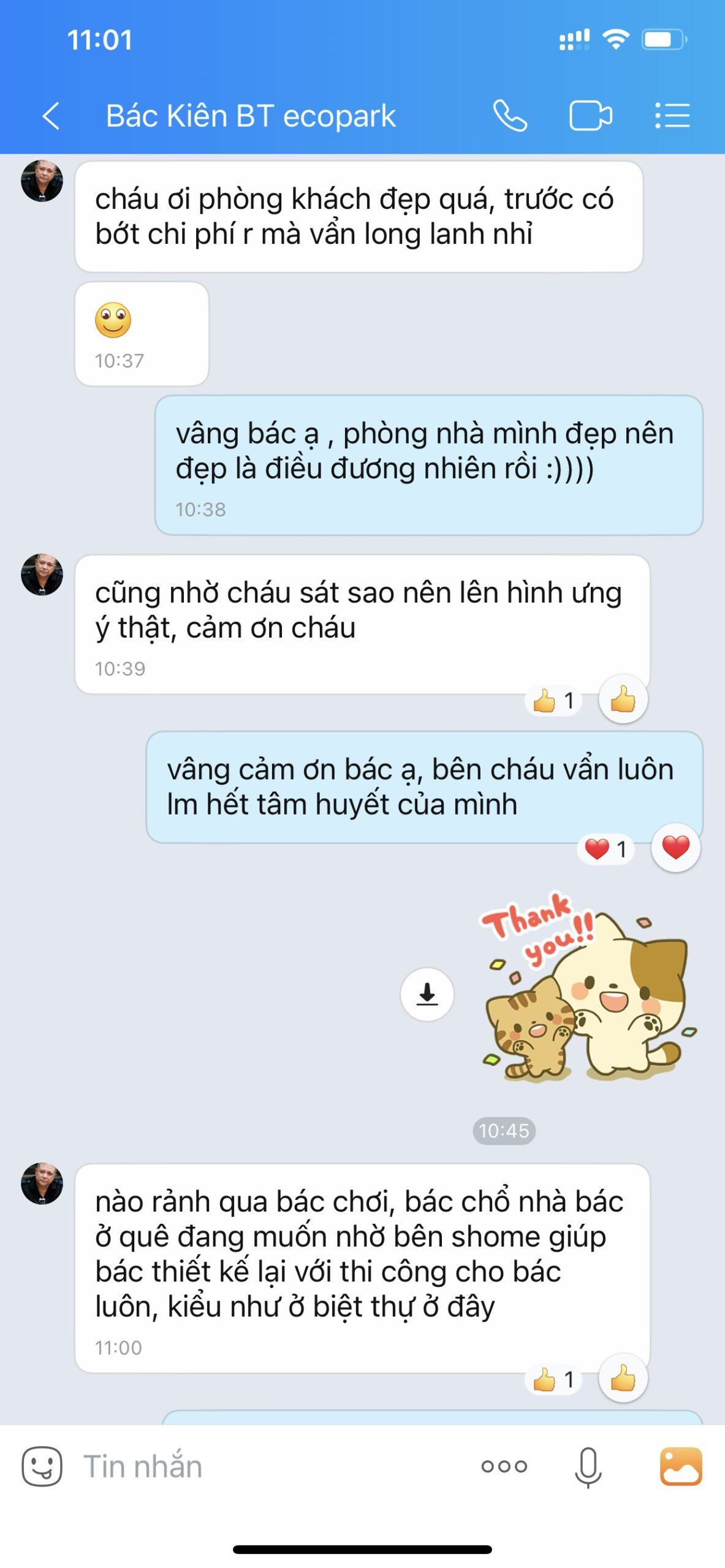The width and height of the screenshot is (725, 1568).
Task: Start a voice call with Bác Kiên
Action: click(510, 116)
